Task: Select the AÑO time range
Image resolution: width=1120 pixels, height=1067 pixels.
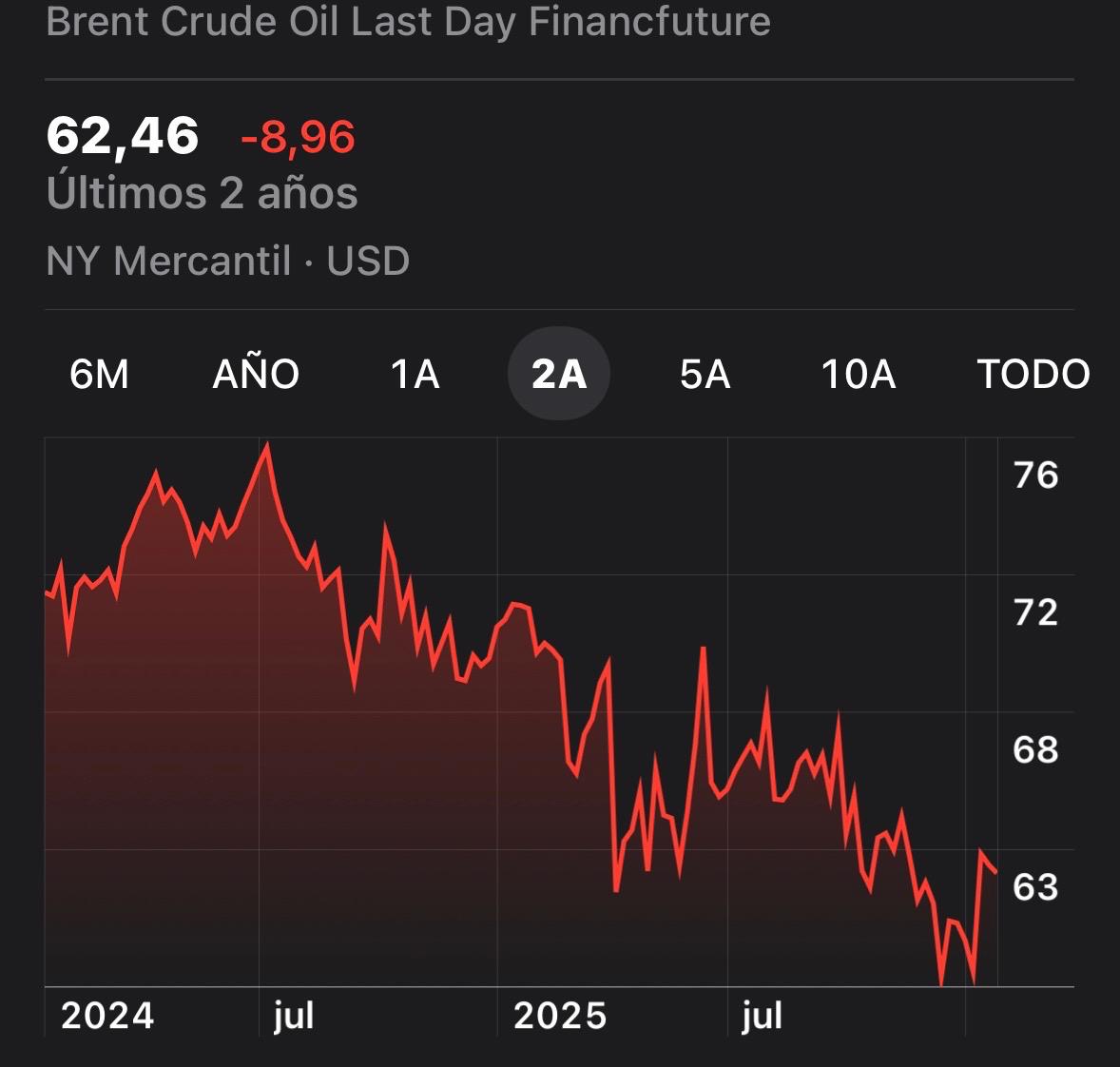Action: pyautogui.click(x=256, y=374)
